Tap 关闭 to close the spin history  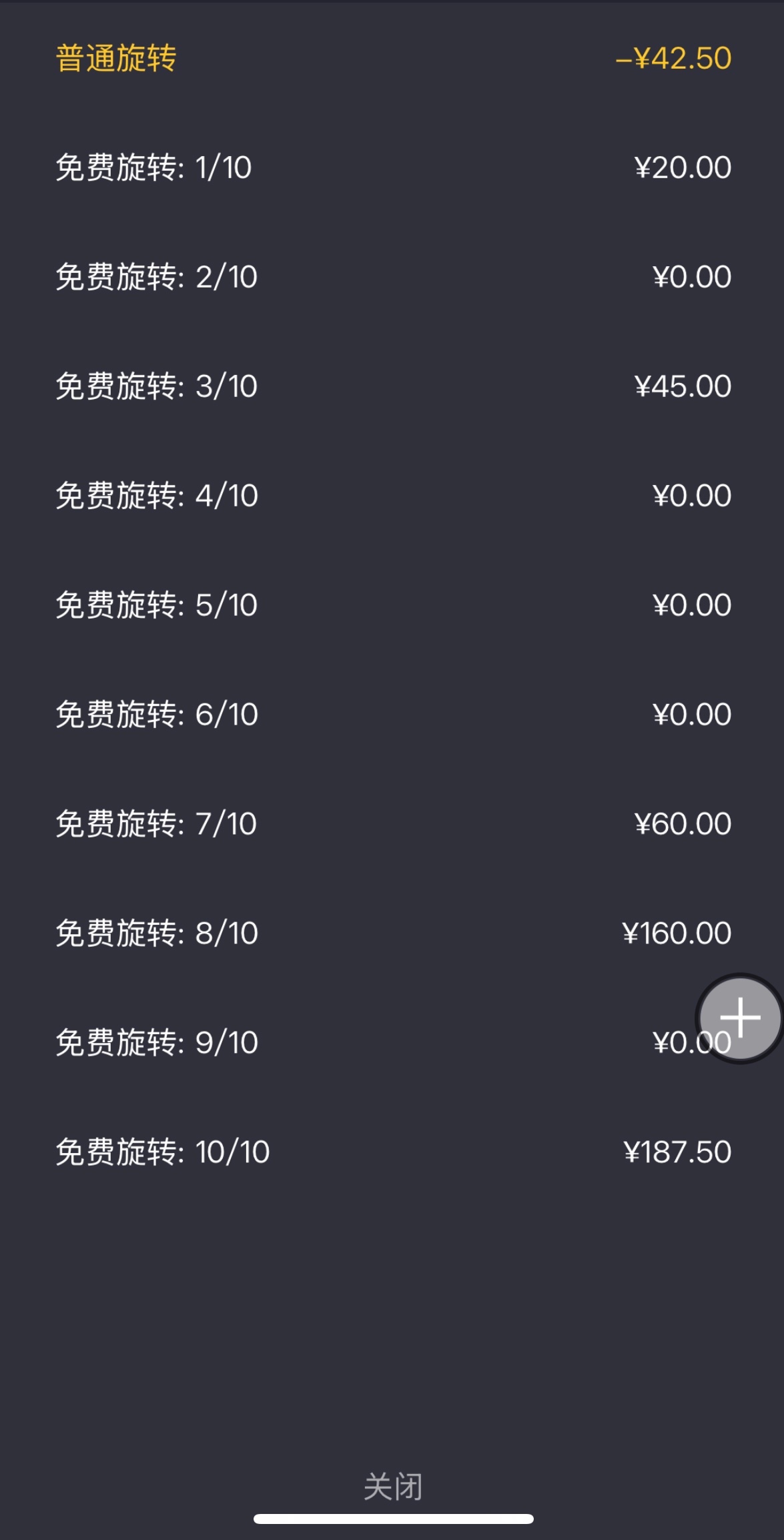[x=392, y=1485]
